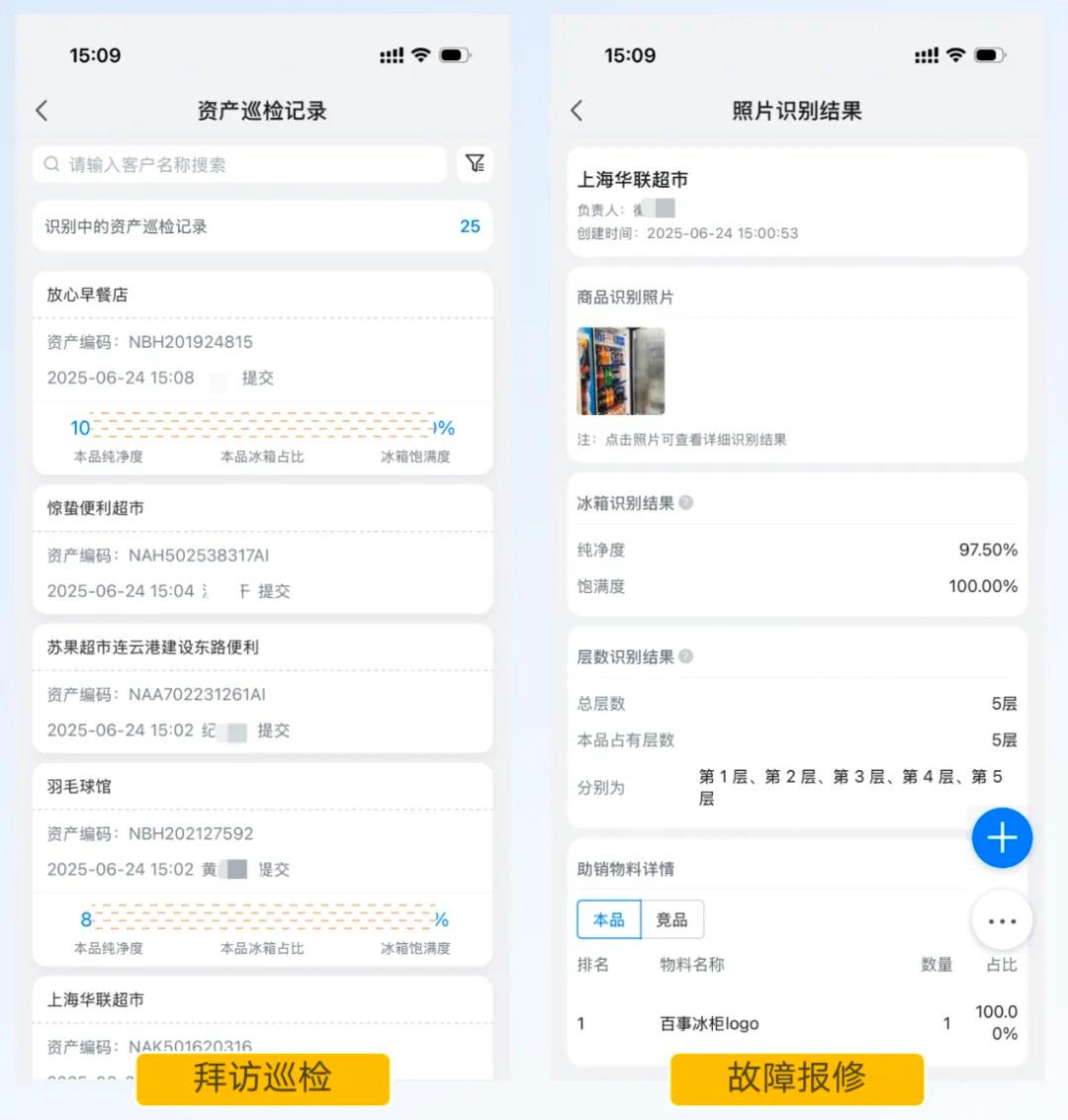The width and height of the screenshot is (1068, 1120).
Task: Switch to the 竞品 tab
Action: (x=672, y=919)
